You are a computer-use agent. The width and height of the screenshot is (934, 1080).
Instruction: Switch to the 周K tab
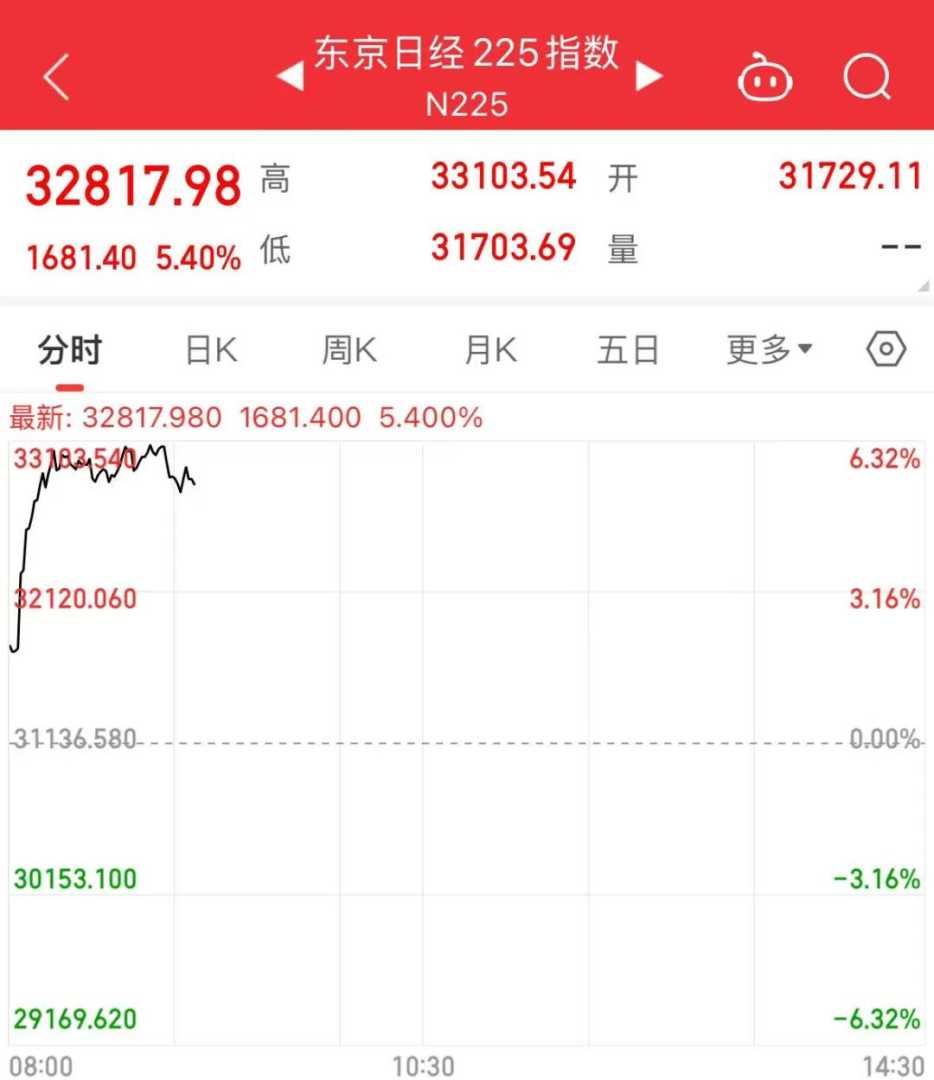tap(349, 351)
